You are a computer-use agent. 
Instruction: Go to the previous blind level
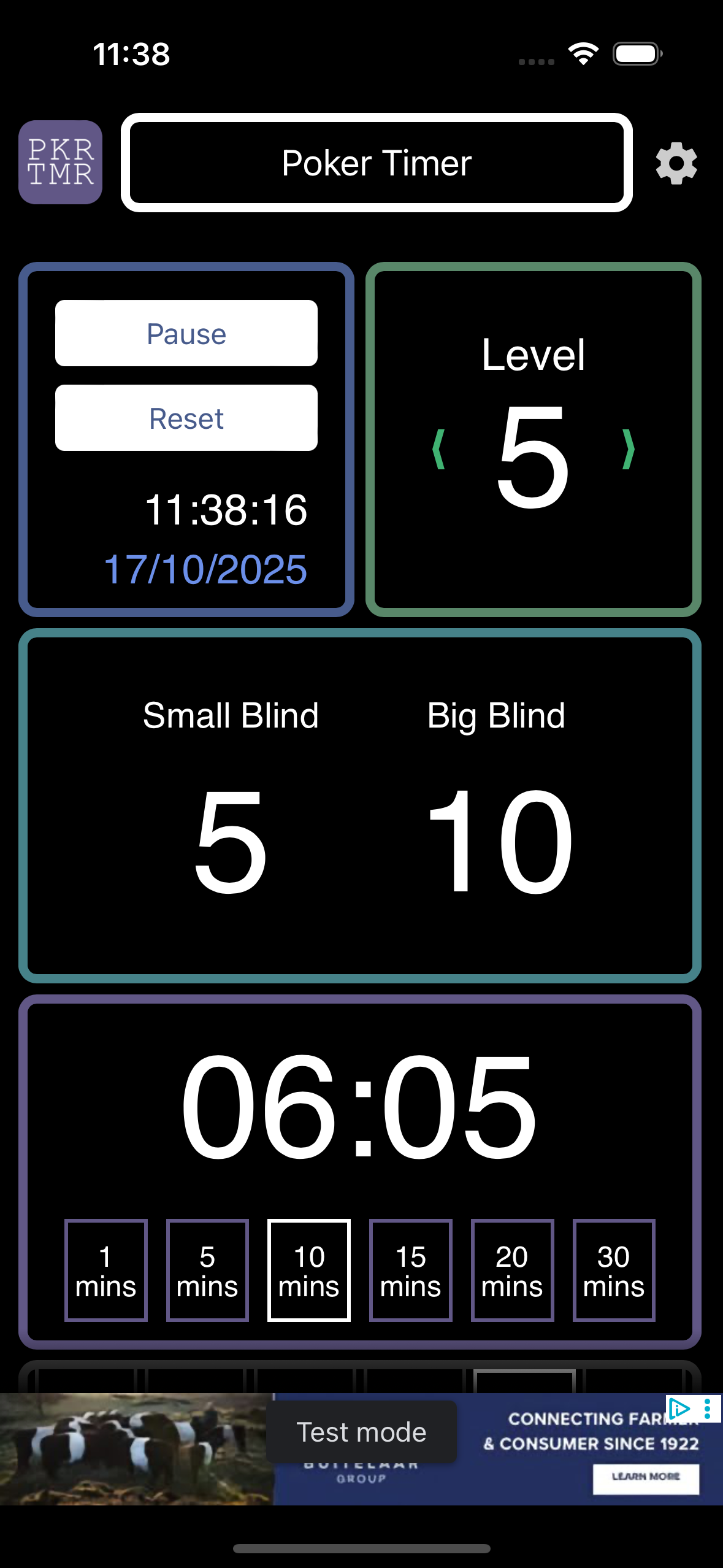[x=438, y=449]
